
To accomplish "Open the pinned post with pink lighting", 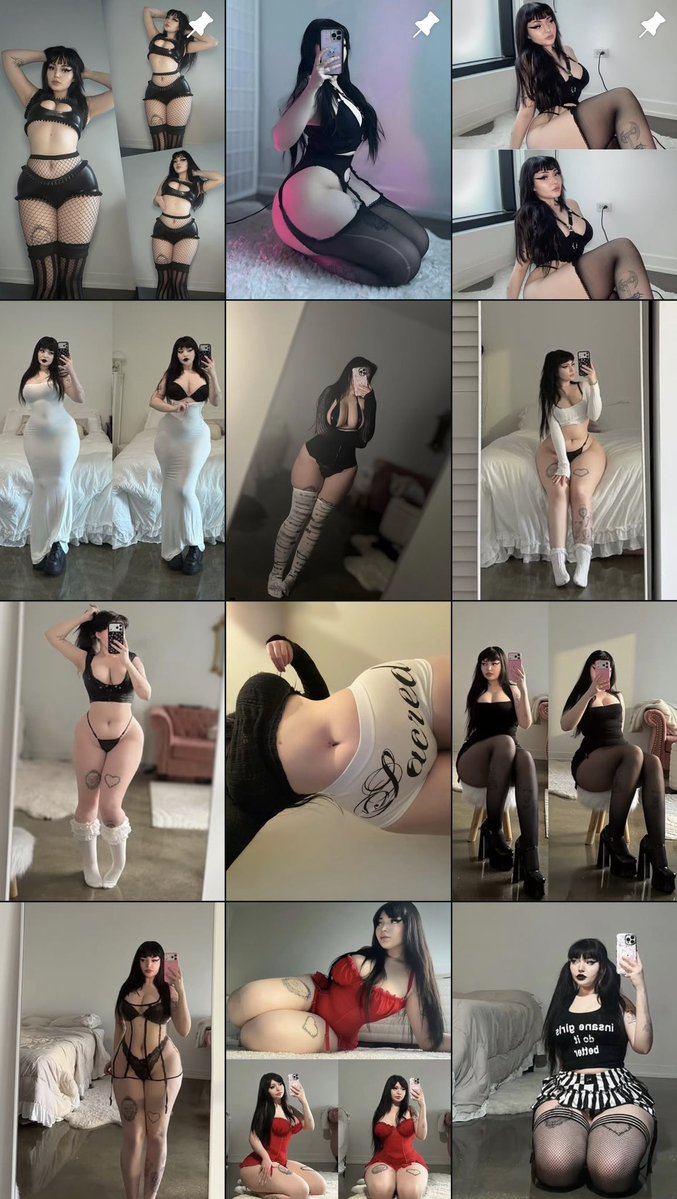I will click(338, 149).
